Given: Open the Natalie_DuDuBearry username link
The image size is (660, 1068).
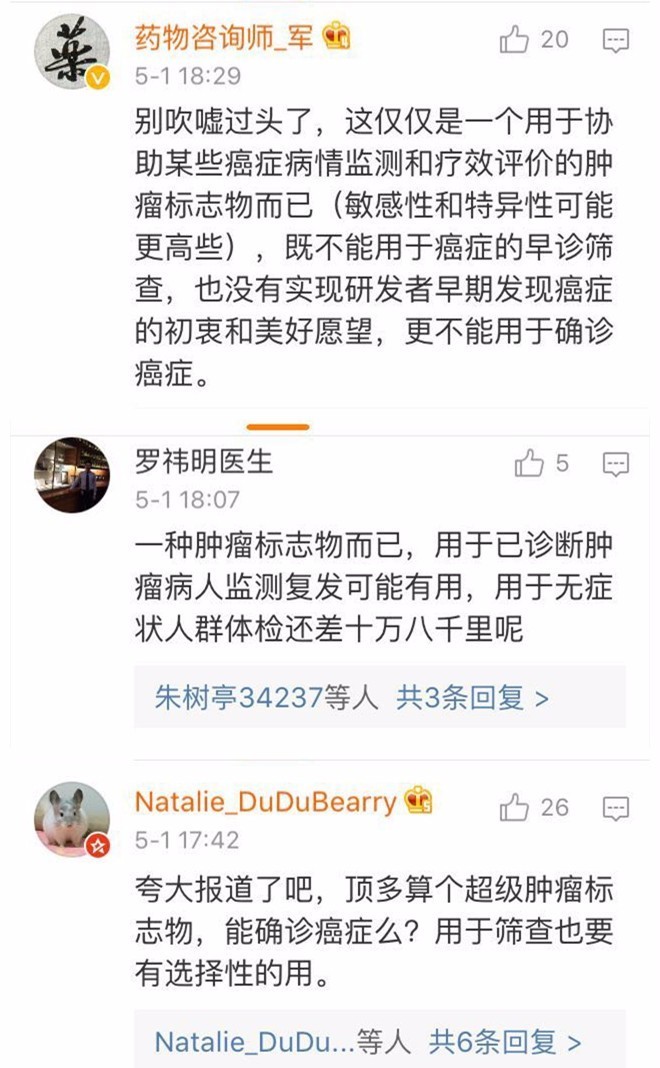Looking at the screenshot, I should (265, 803).
